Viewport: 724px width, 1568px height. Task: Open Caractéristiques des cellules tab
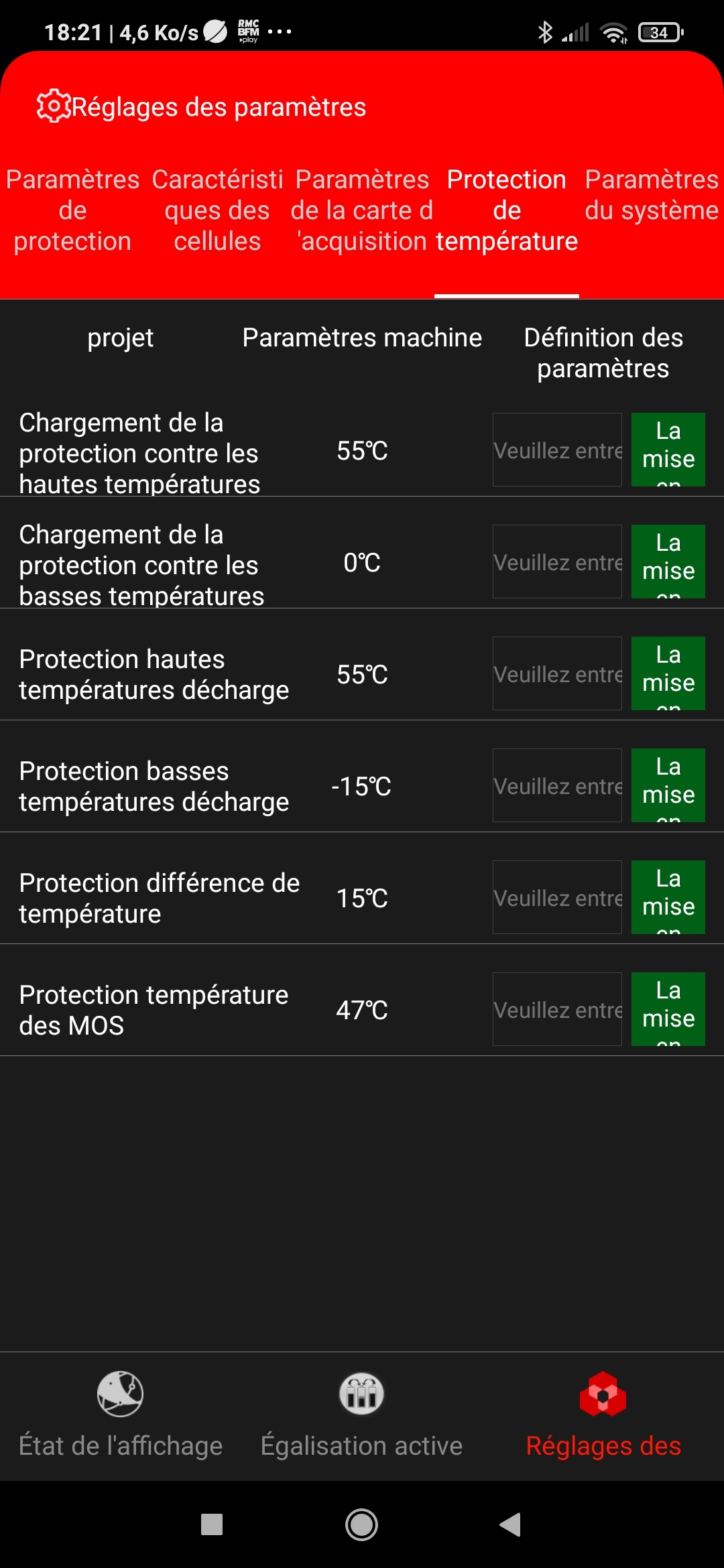pos(217,210)
